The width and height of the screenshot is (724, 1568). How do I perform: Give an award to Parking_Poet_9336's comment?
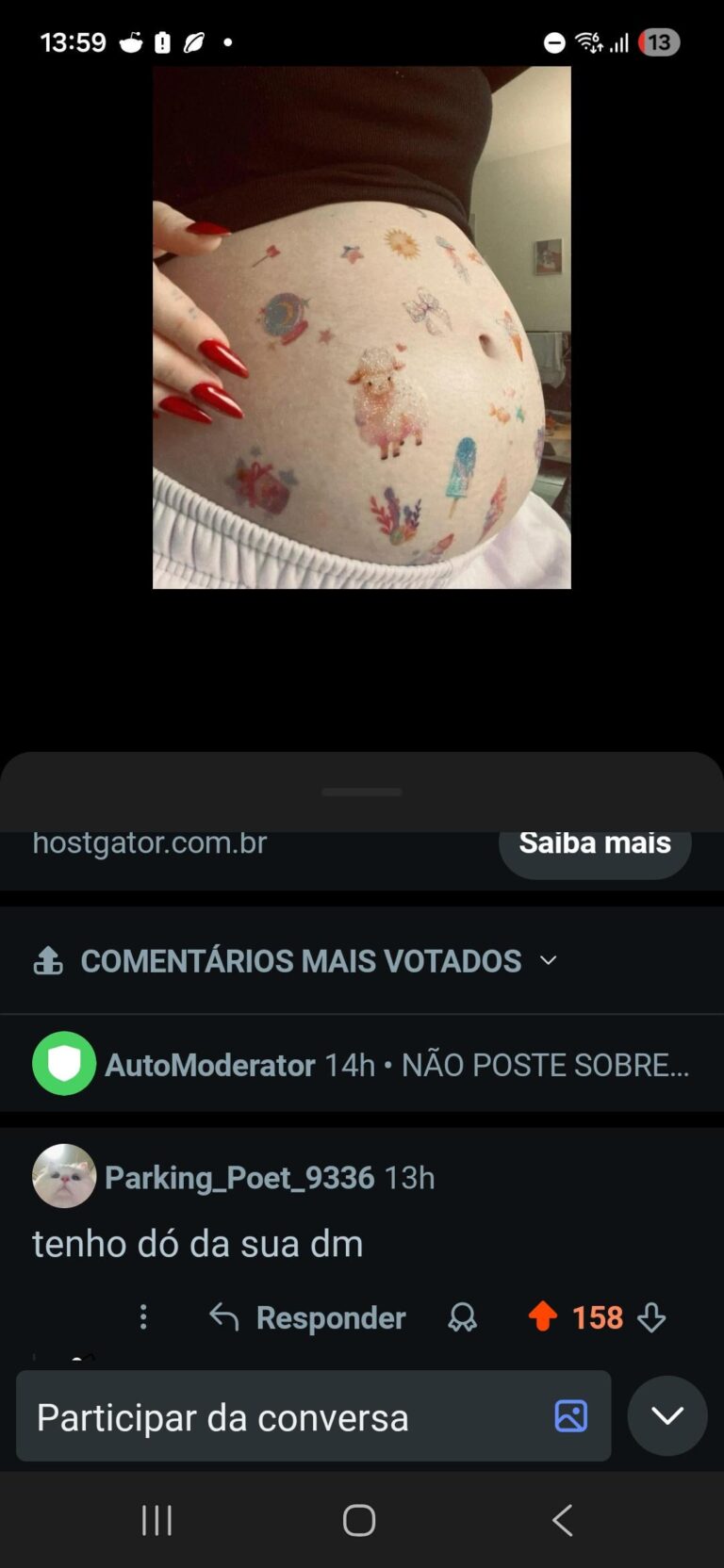coord(462,1317)
